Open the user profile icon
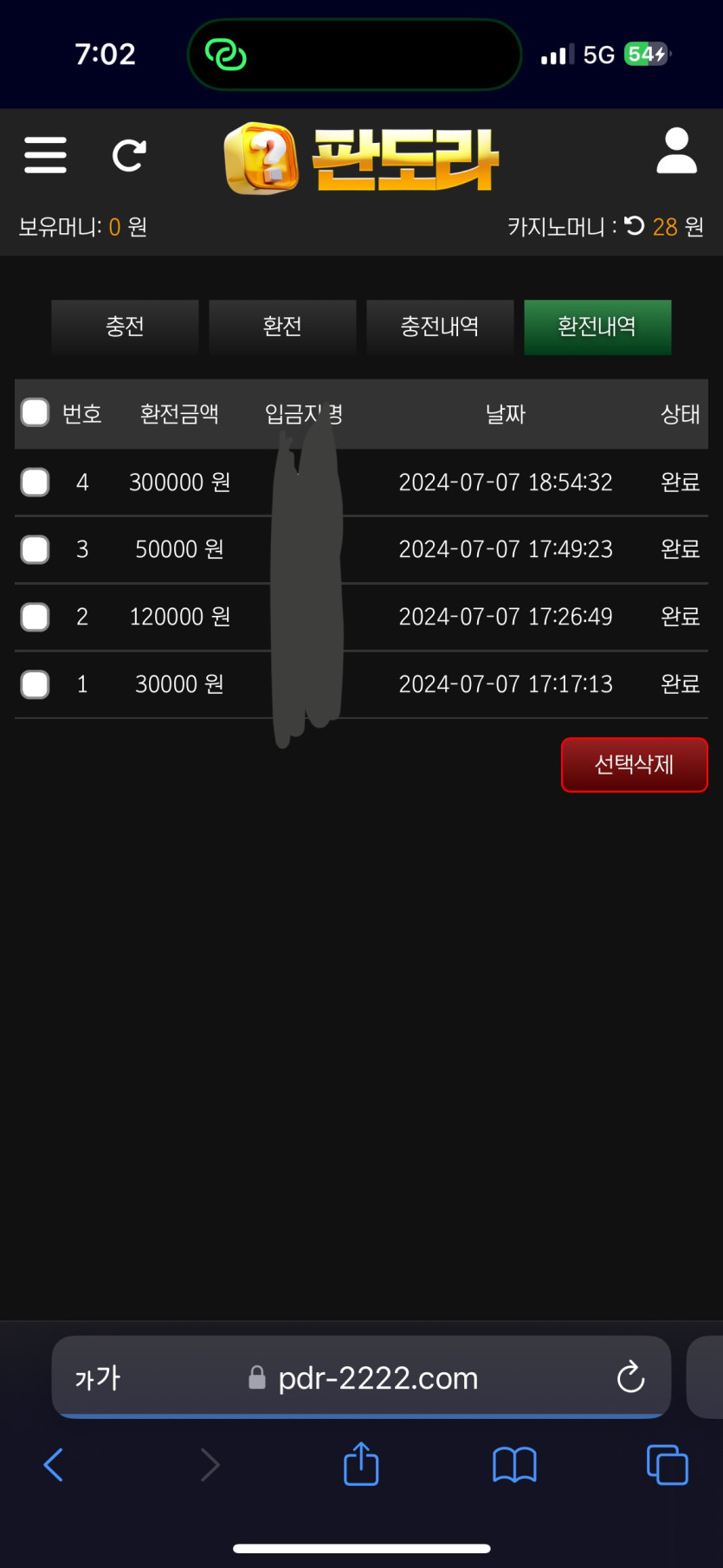The image size is (723, 1568). coord(676,152)
